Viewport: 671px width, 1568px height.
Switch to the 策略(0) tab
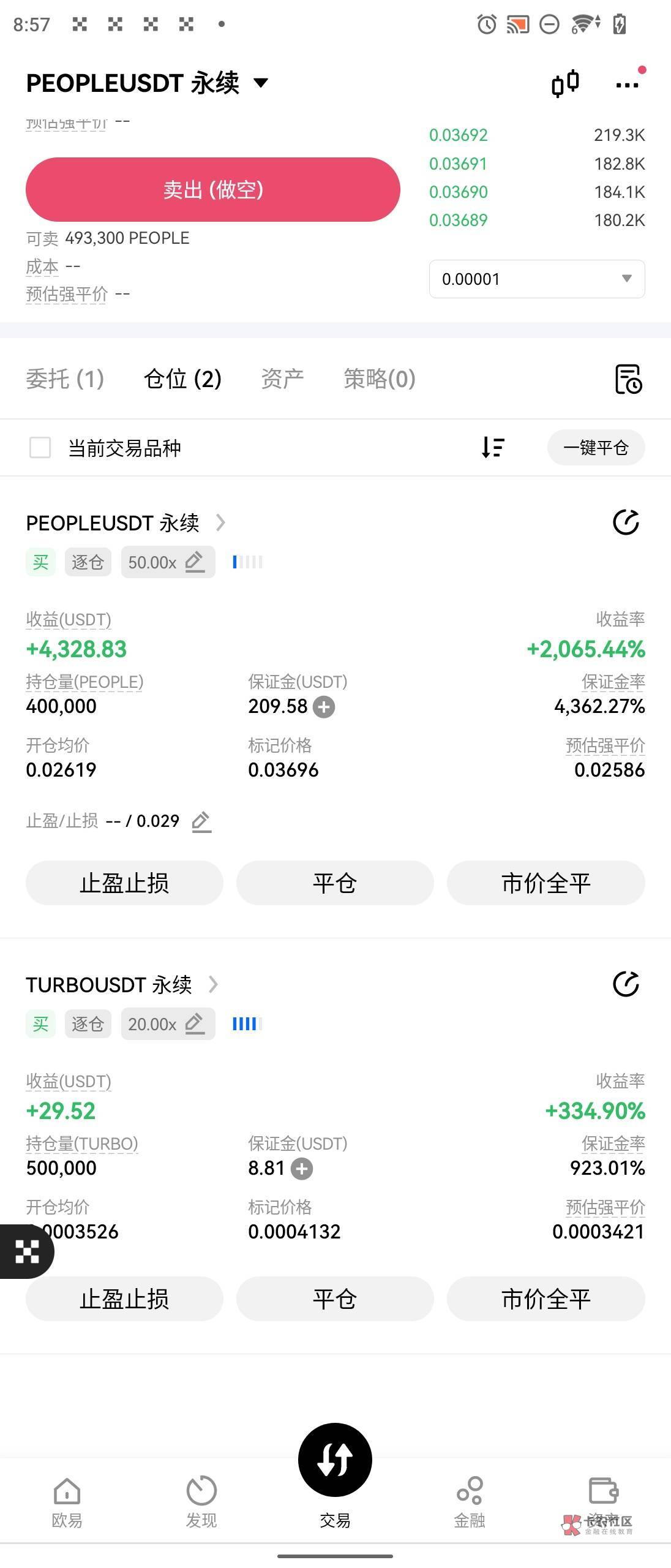tap(380, 379)
